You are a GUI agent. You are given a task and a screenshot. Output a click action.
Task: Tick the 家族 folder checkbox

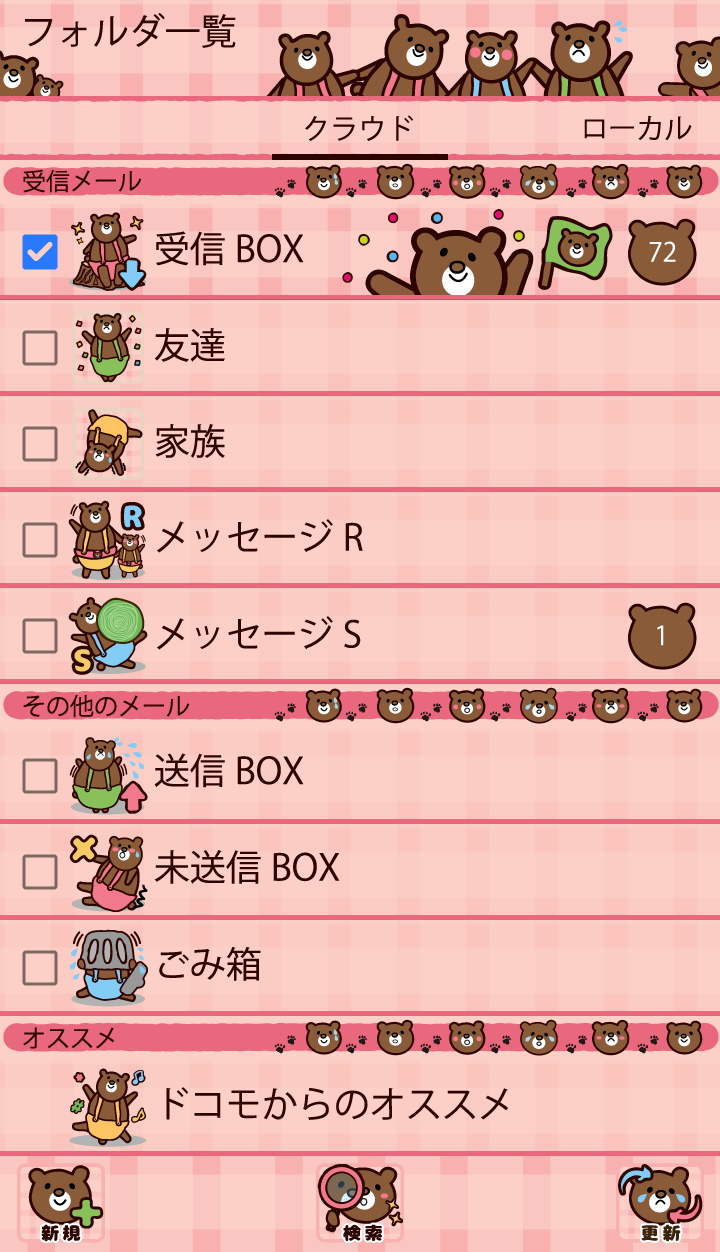tap(40, 443)
